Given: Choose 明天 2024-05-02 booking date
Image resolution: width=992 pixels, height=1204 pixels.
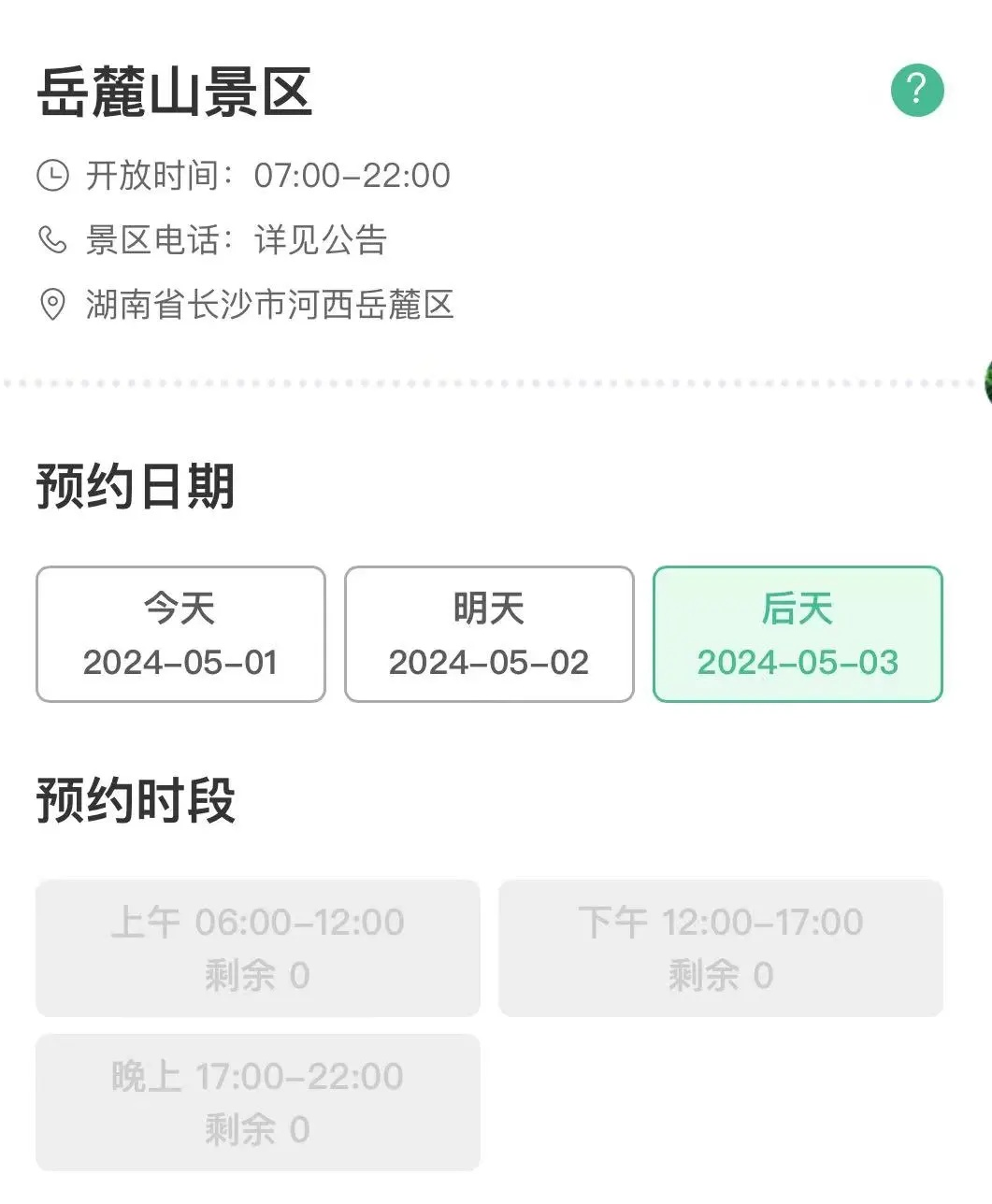Looking at the screenshot, I should pyautogui.click(x=489, y=635).
